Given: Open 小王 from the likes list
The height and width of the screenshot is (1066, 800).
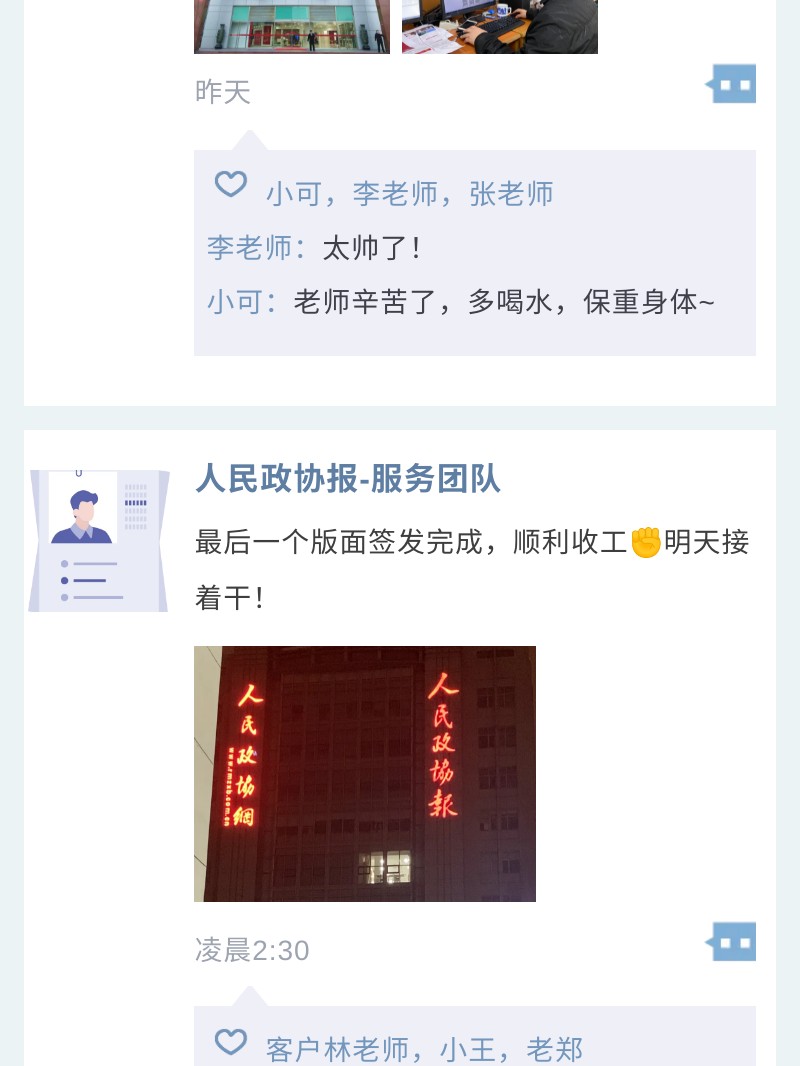Looking at the screenshot, I should pos(468,1049).
